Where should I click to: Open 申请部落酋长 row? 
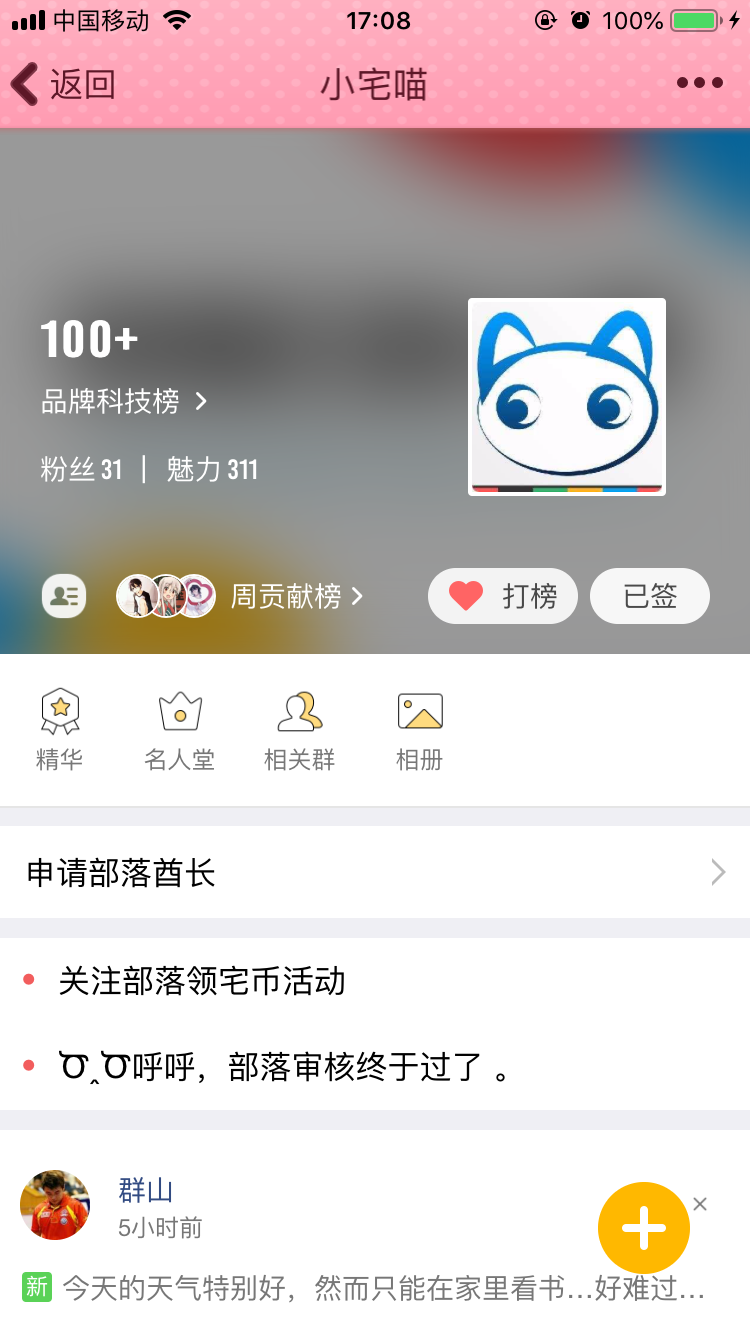(x=375, y=873)
